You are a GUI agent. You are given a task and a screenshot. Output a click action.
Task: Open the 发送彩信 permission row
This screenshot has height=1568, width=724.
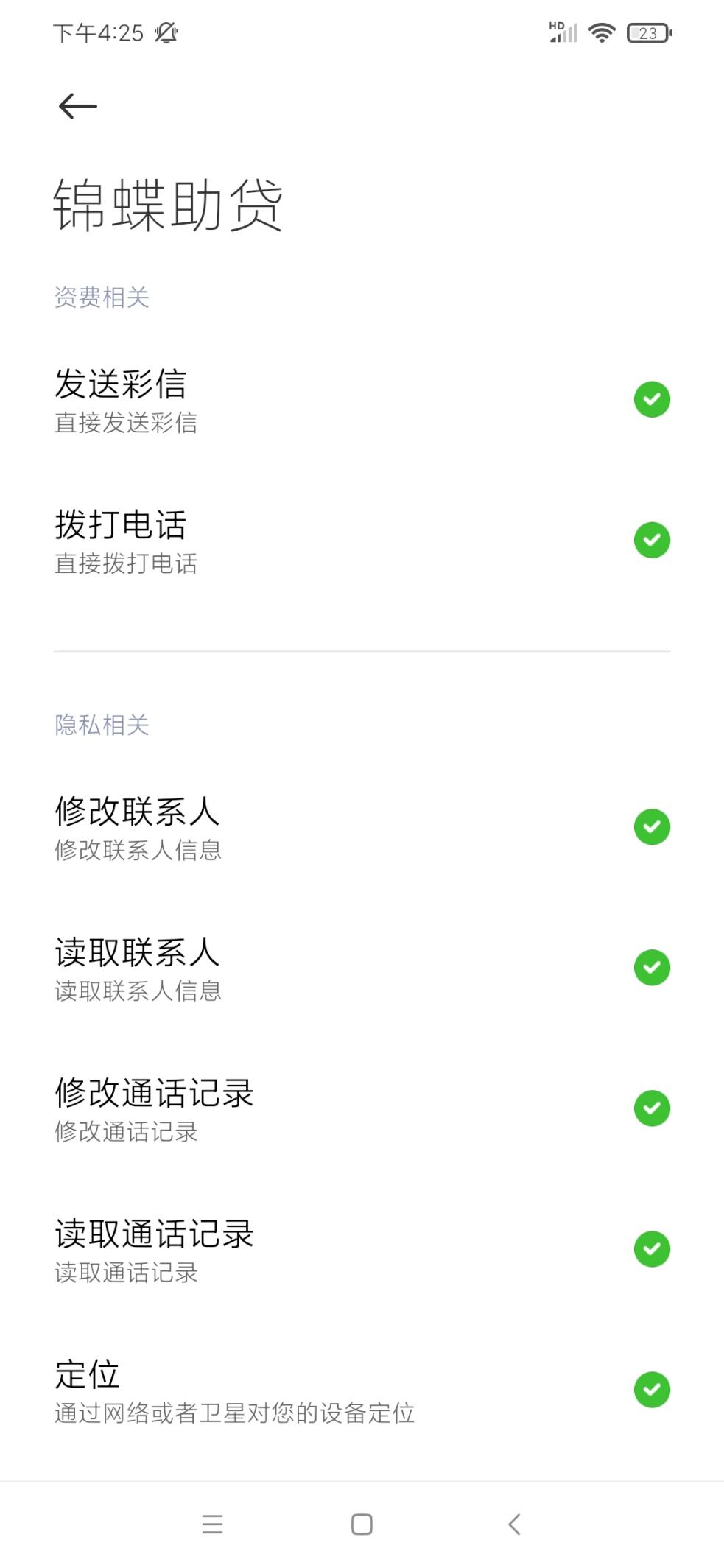click(x=362, y=400)
